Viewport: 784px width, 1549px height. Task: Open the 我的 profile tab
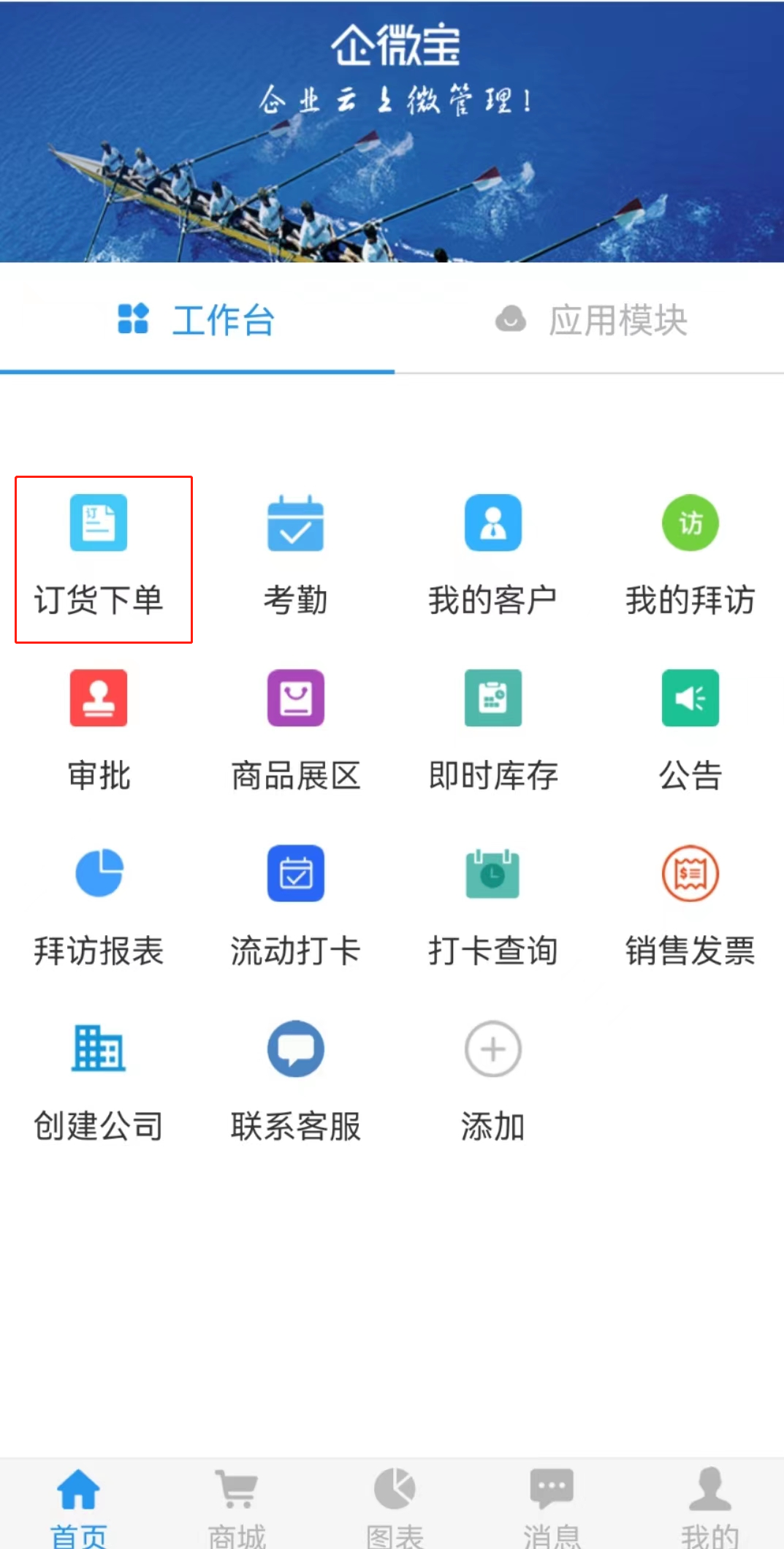pyautogui.click(x=709, y=1507)
